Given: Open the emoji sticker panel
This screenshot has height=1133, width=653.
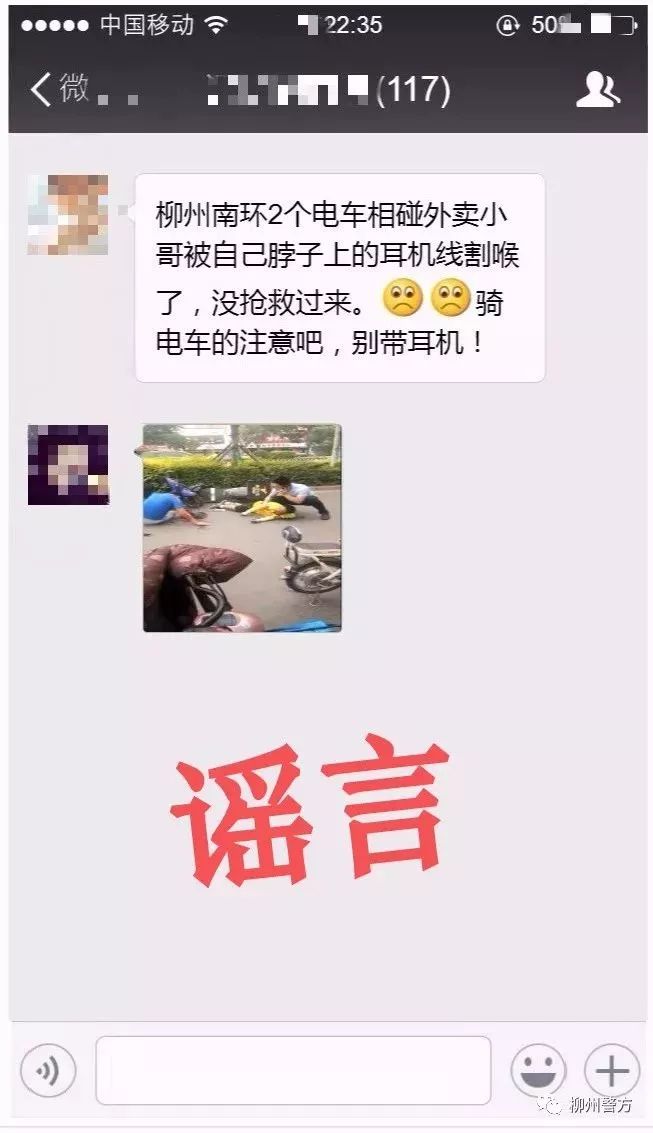Looking at the screenshot, I should (538, 1071).
